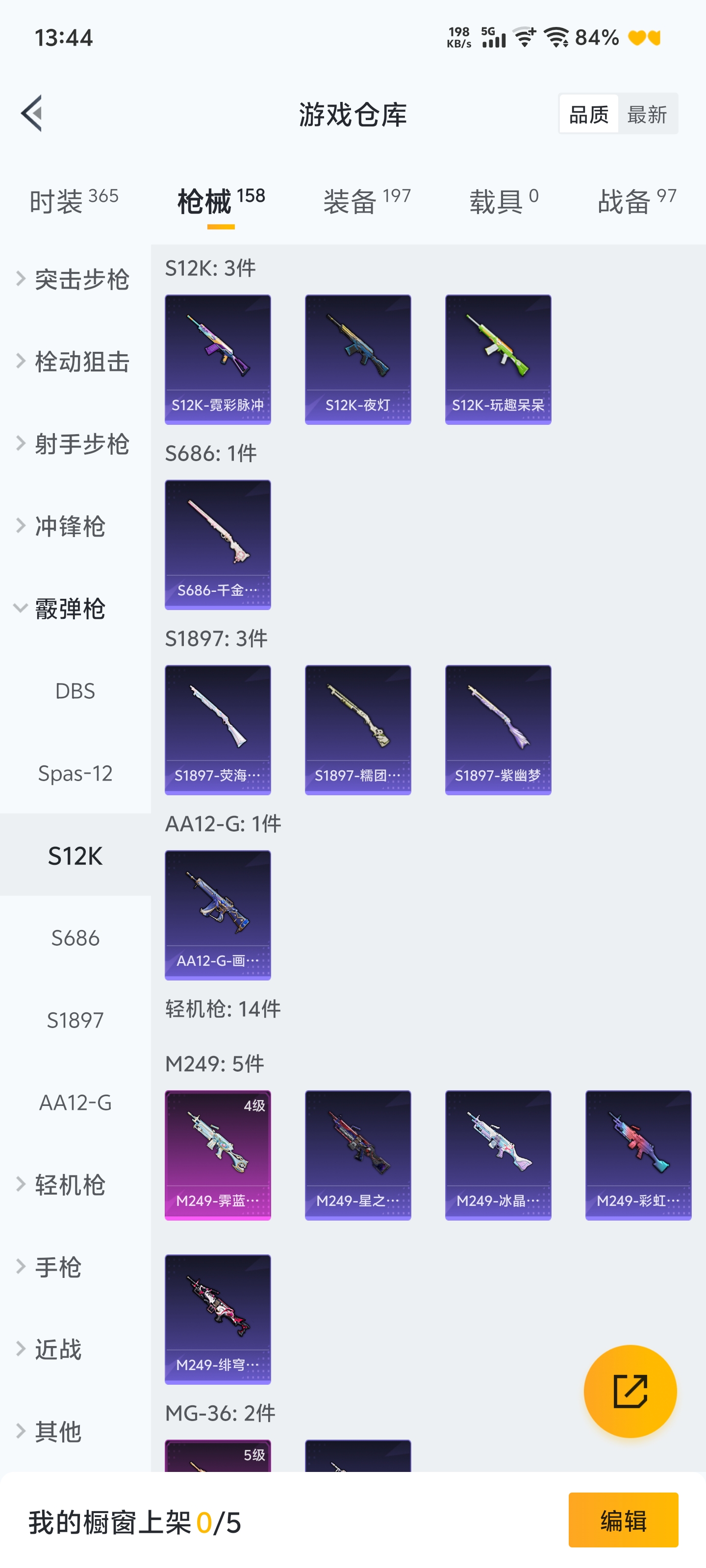
Task: Tap the orange share floating button
Action: click(x=630, y=1391)
